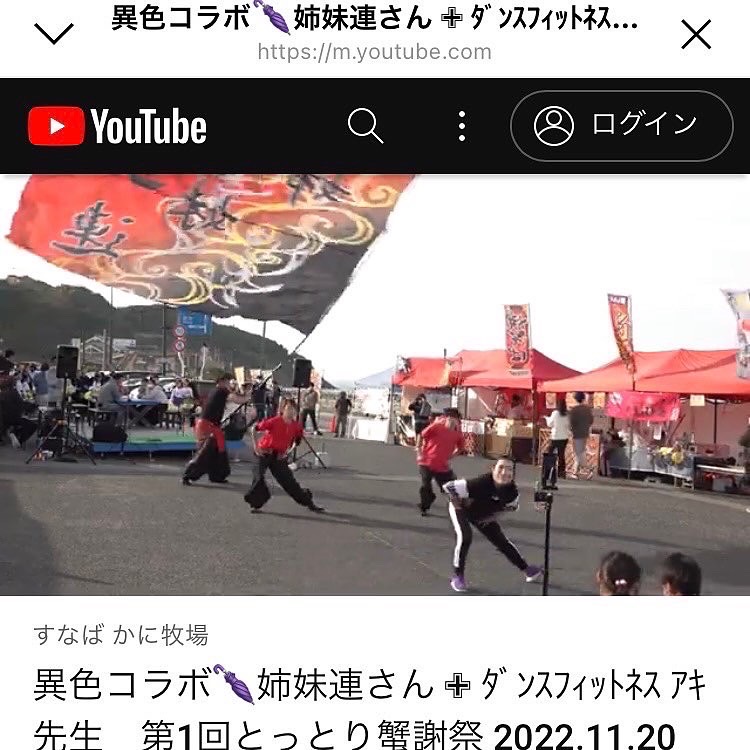Open YouTube search
This screenshot has width=750, height=750.
(x=365, y=126)
